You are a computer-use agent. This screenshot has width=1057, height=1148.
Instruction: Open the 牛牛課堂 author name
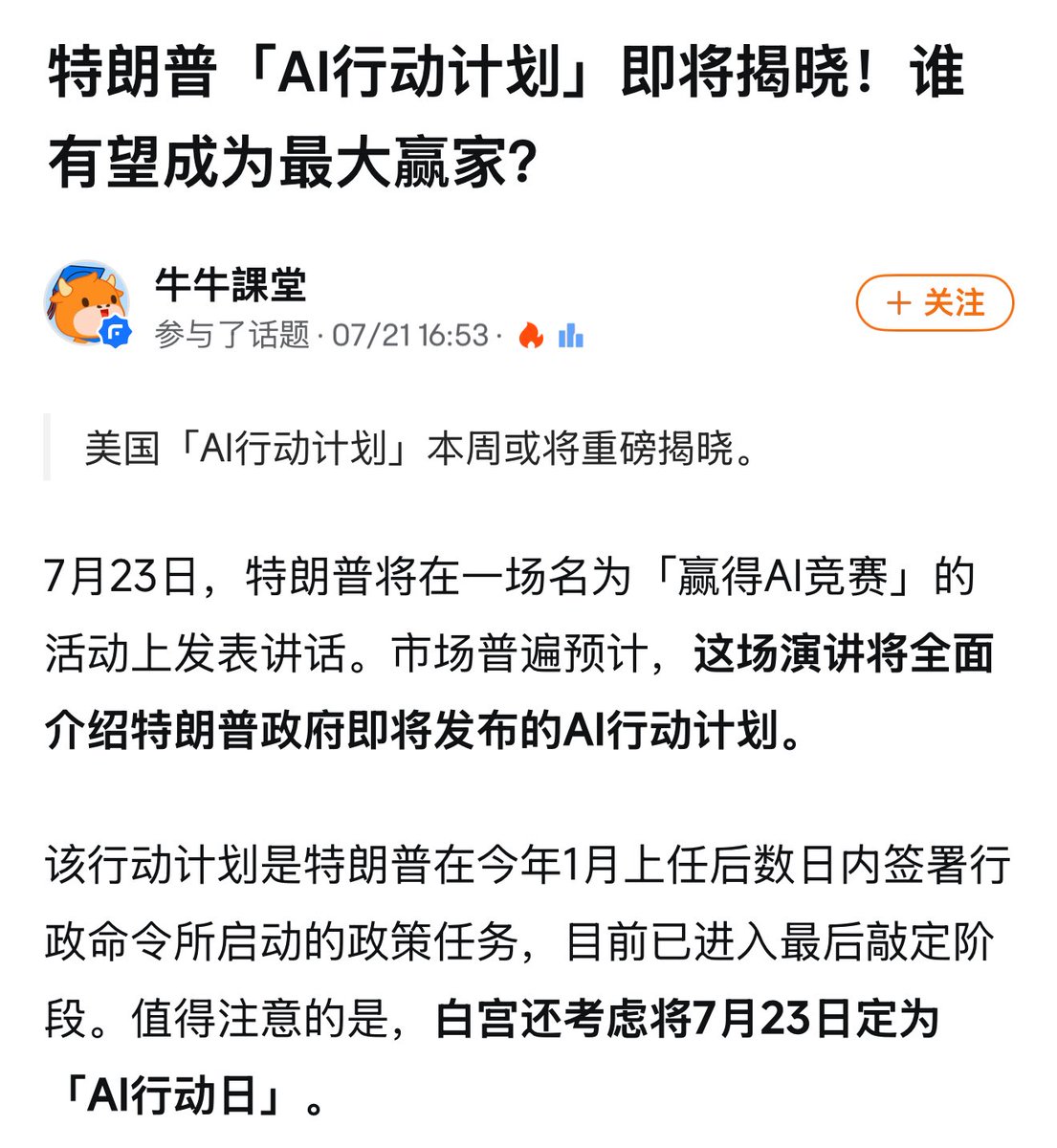pyautogui.click(x=231, y=284)
